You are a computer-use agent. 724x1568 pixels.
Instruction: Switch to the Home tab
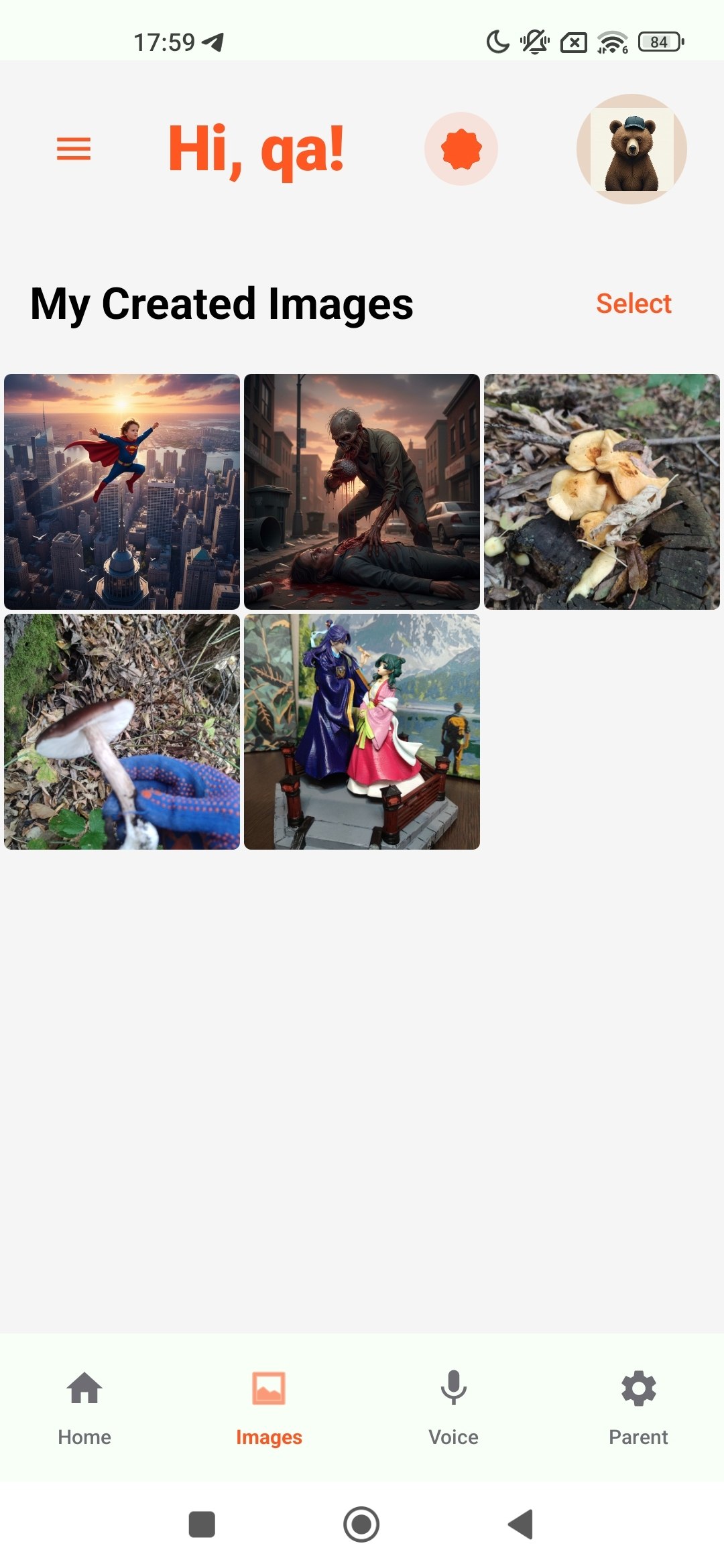click(x=84, y=1407)
